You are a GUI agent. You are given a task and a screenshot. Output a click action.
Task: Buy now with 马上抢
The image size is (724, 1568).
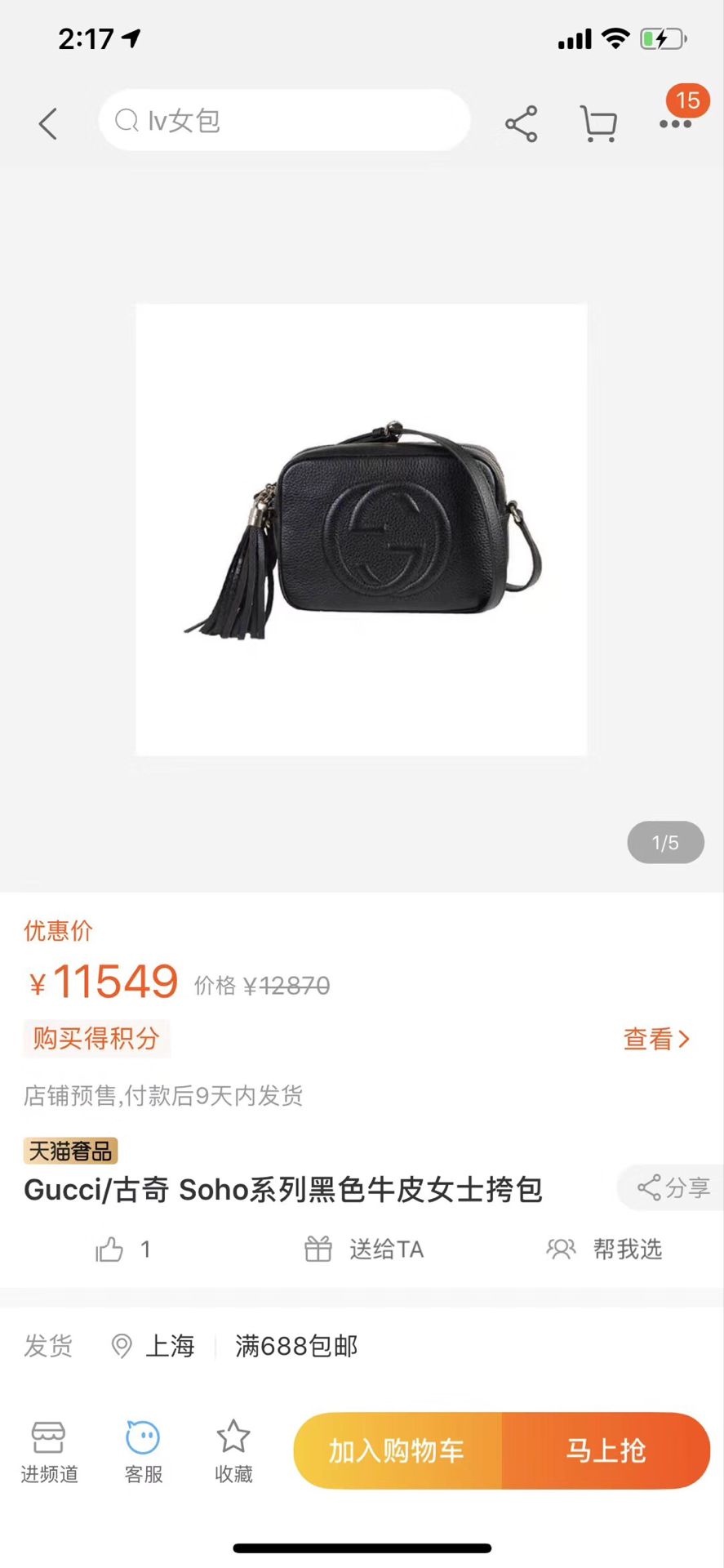606,1450
